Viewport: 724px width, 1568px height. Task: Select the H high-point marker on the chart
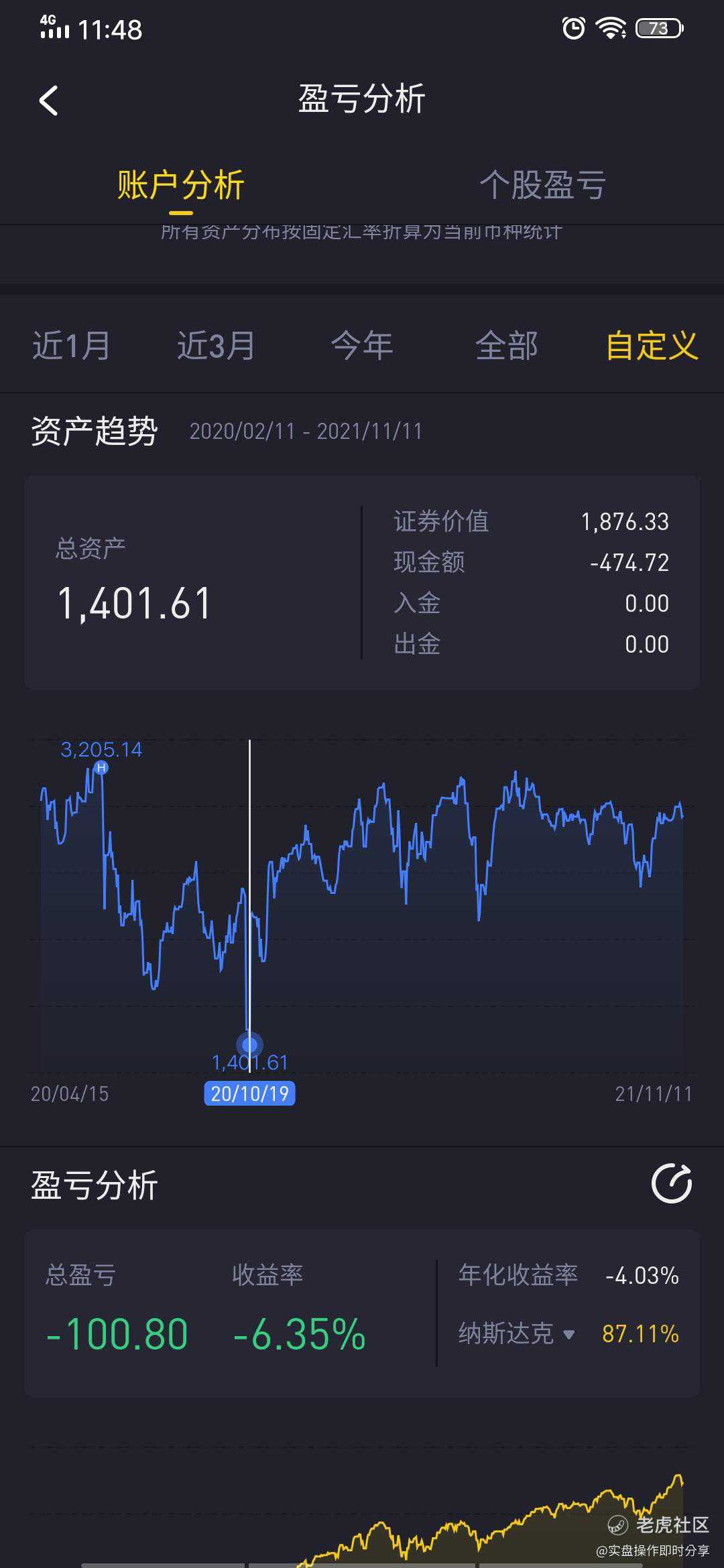[x=101, y=769]
